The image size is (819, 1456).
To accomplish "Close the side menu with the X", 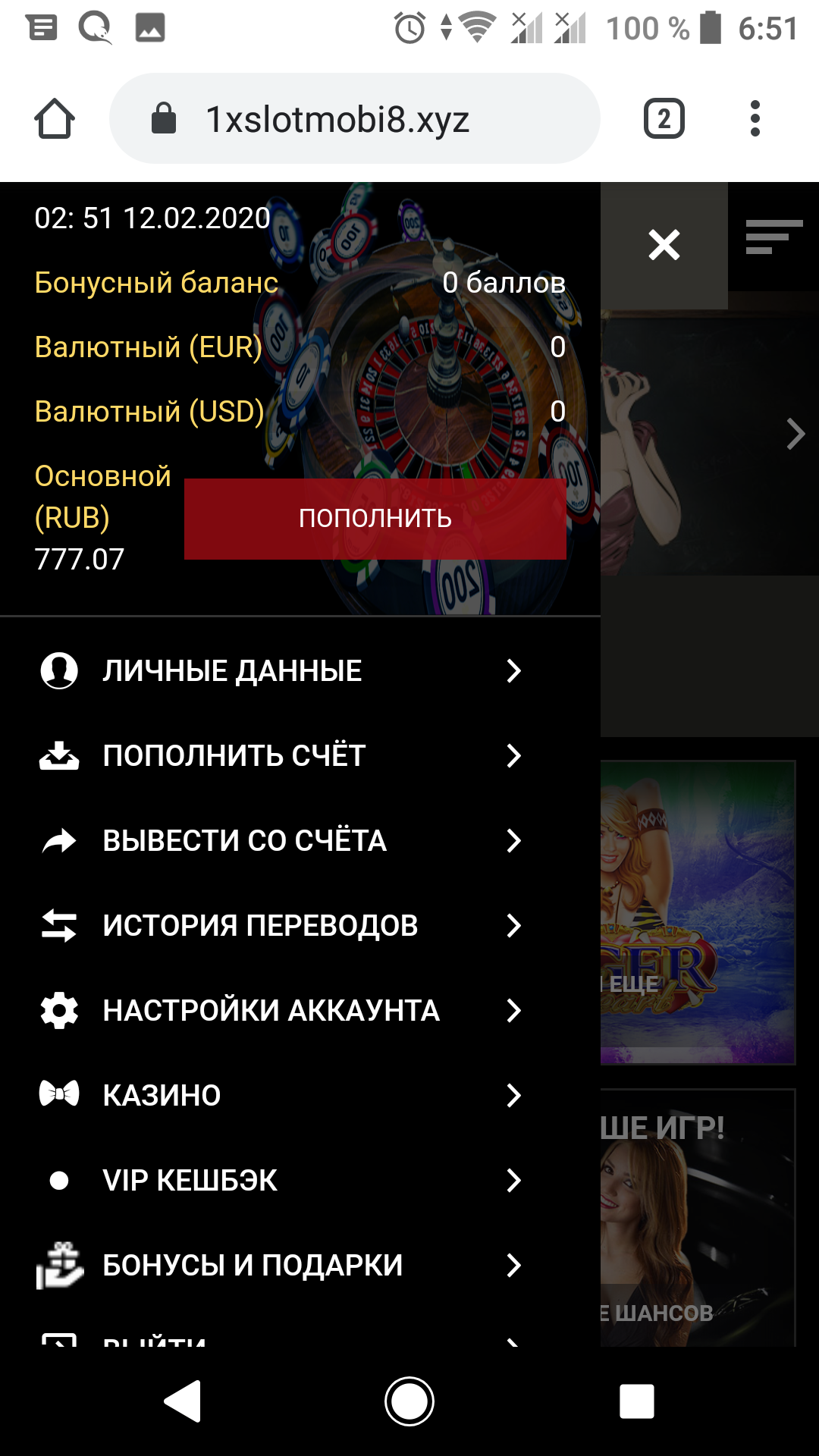I will [664, 245].
